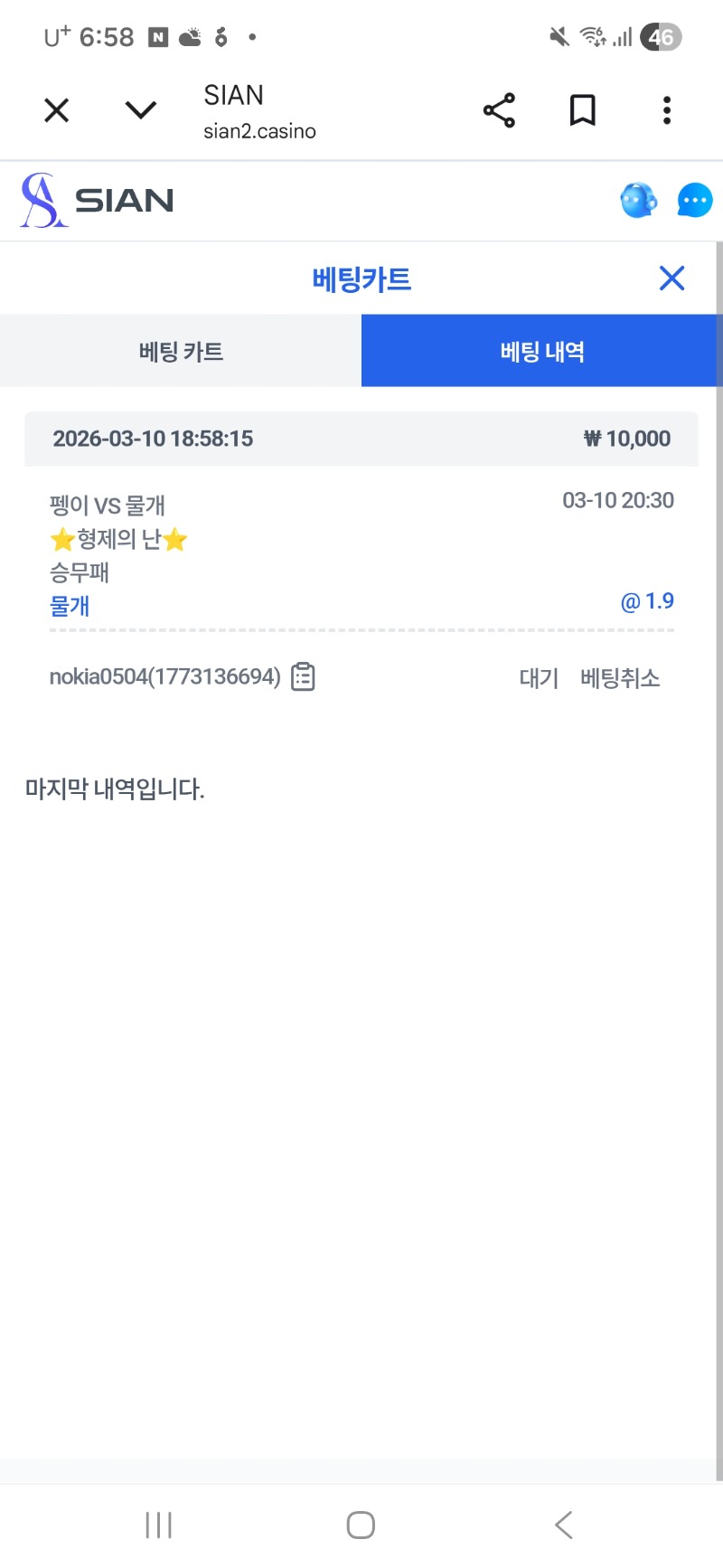Switch to the 베팅 카트 tab

(x=181, y=351)
